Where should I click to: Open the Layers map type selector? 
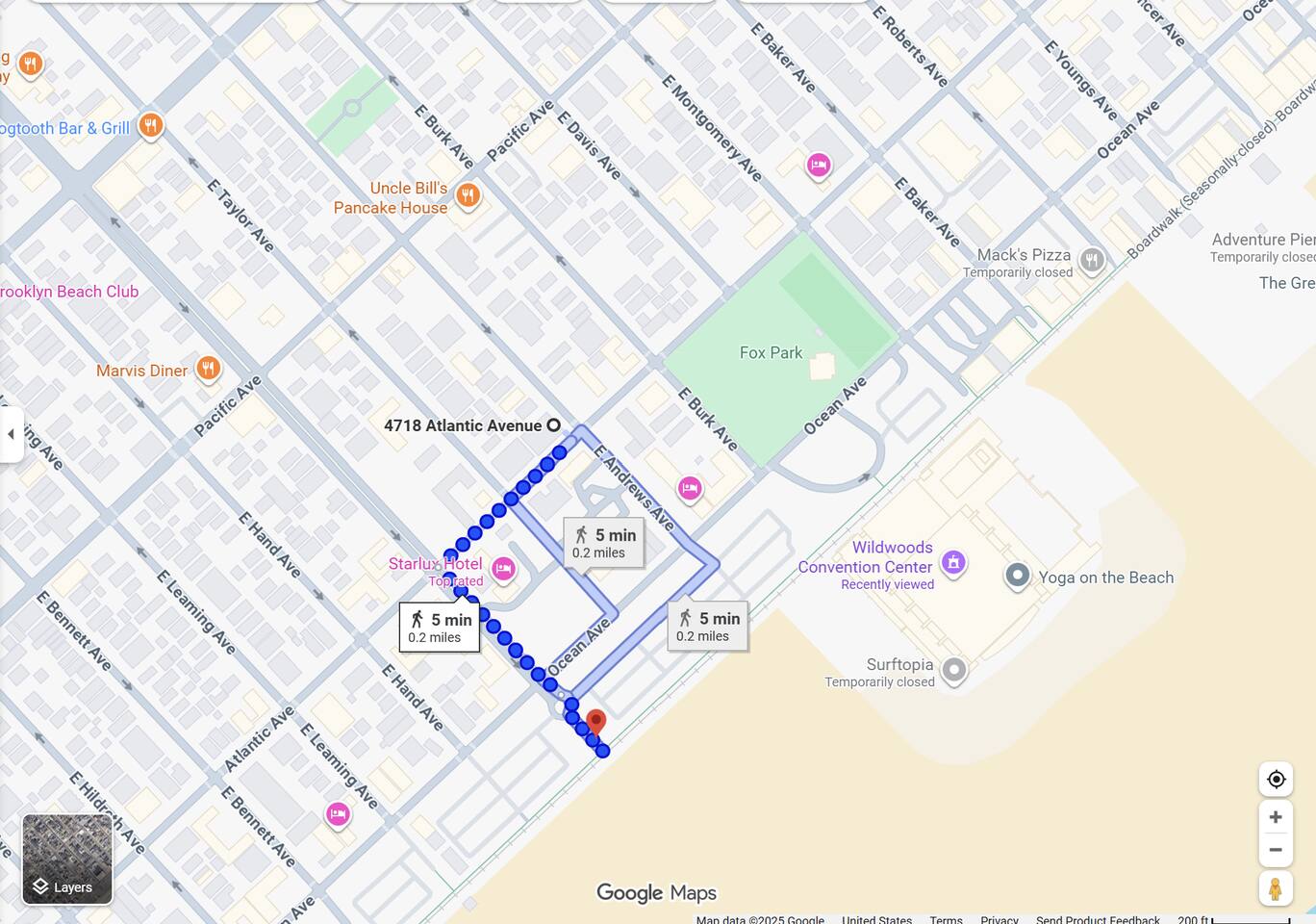(x=67, y=860)
